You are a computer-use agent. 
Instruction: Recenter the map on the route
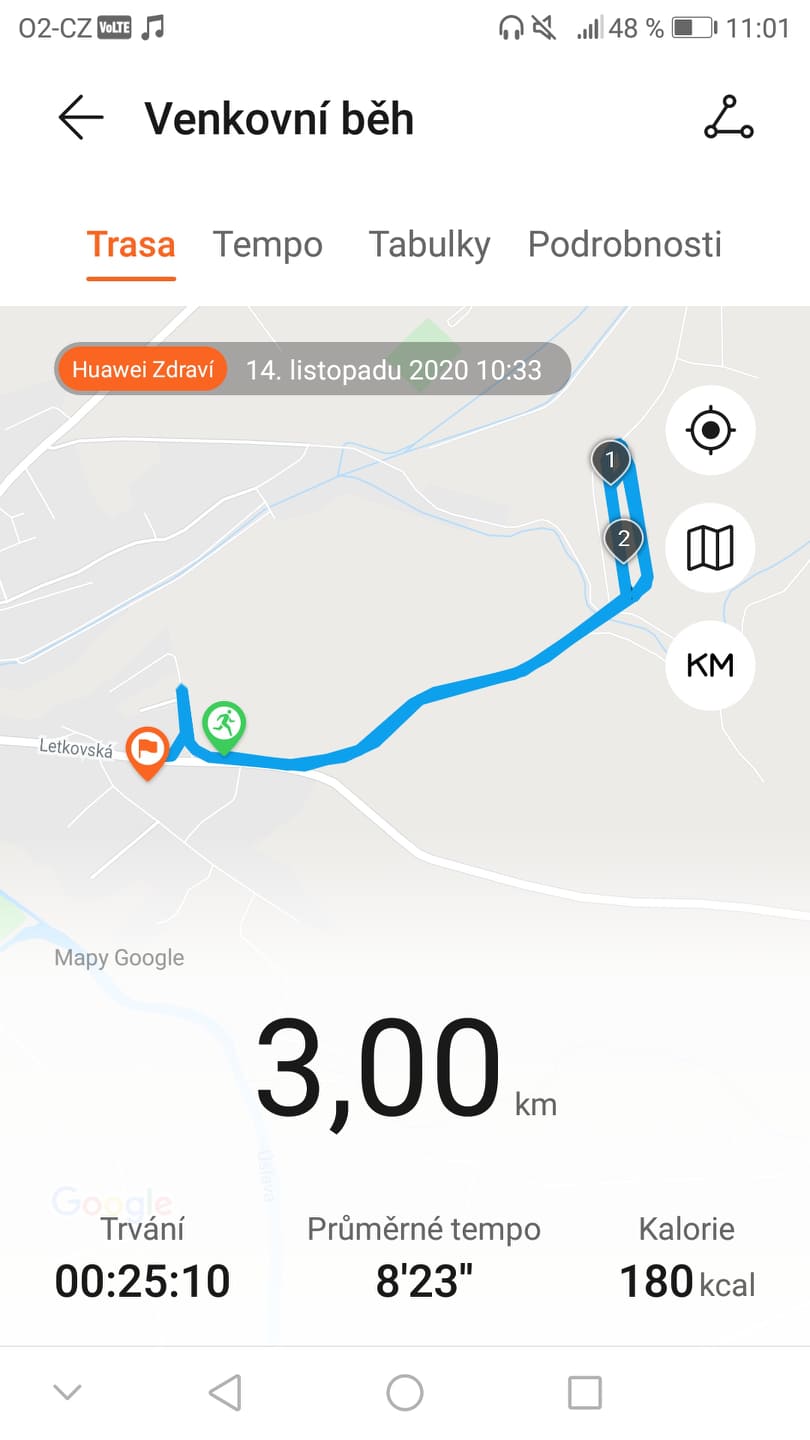[711, 430]
